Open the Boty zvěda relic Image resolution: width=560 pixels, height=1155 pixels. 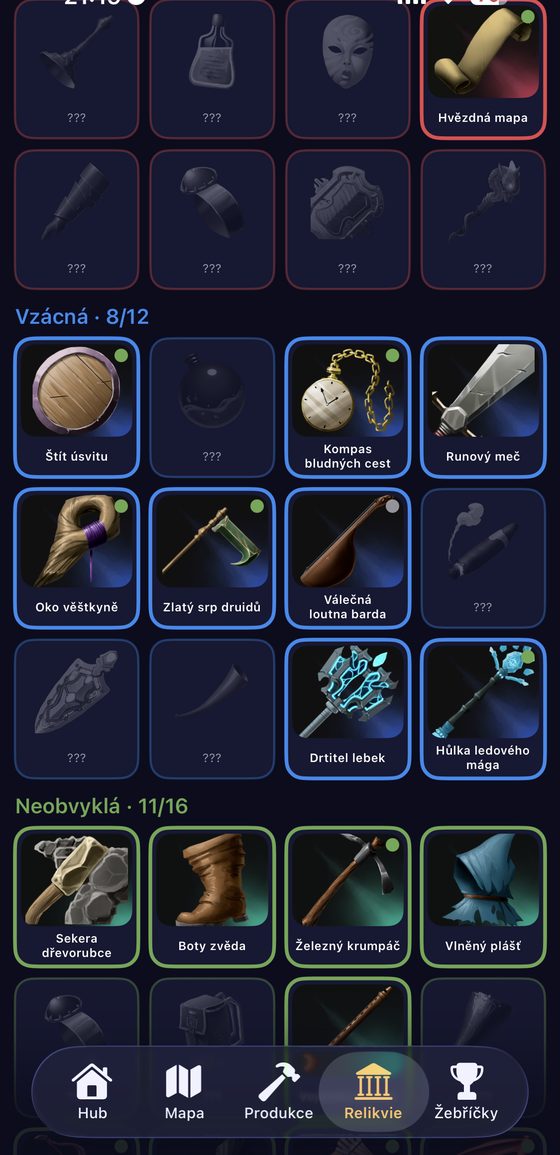(212, 896)
